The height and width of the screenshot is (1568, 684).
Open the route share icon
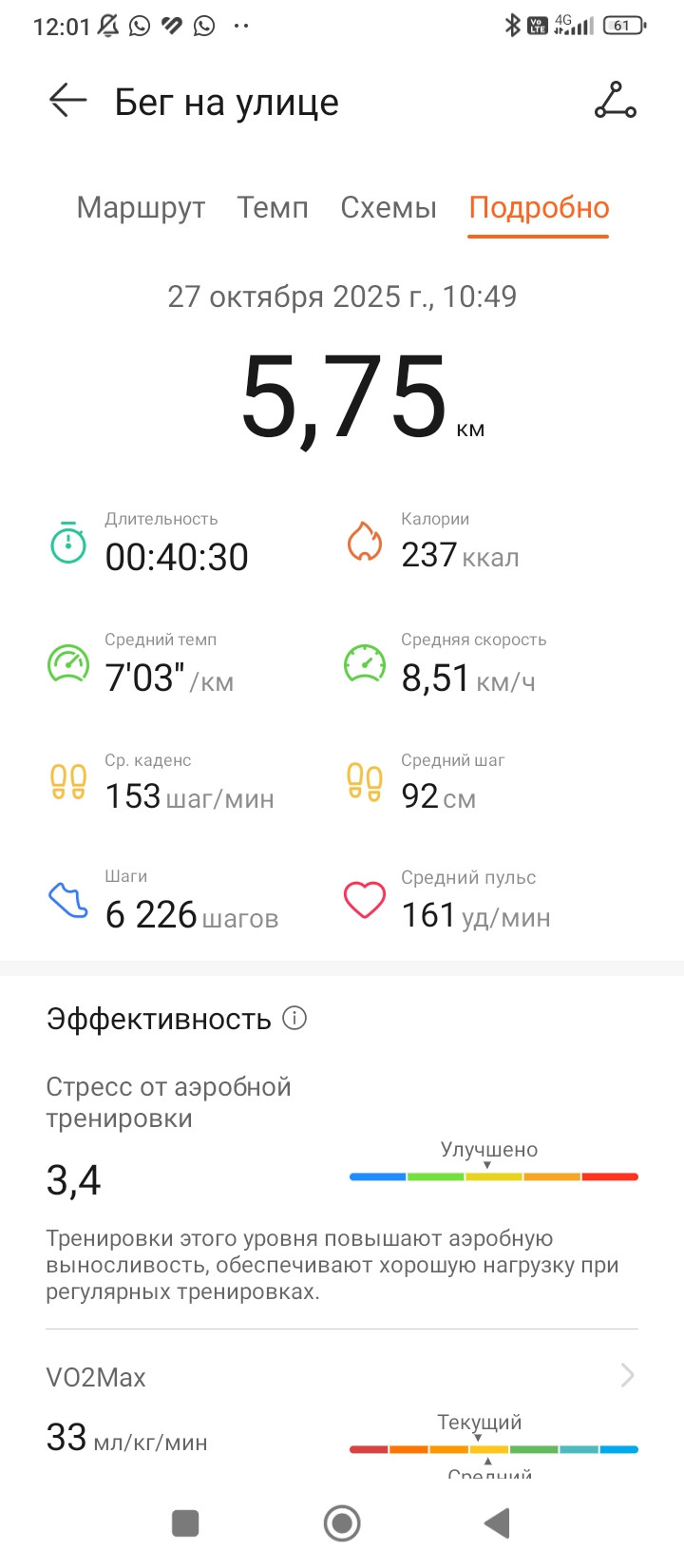616,101
